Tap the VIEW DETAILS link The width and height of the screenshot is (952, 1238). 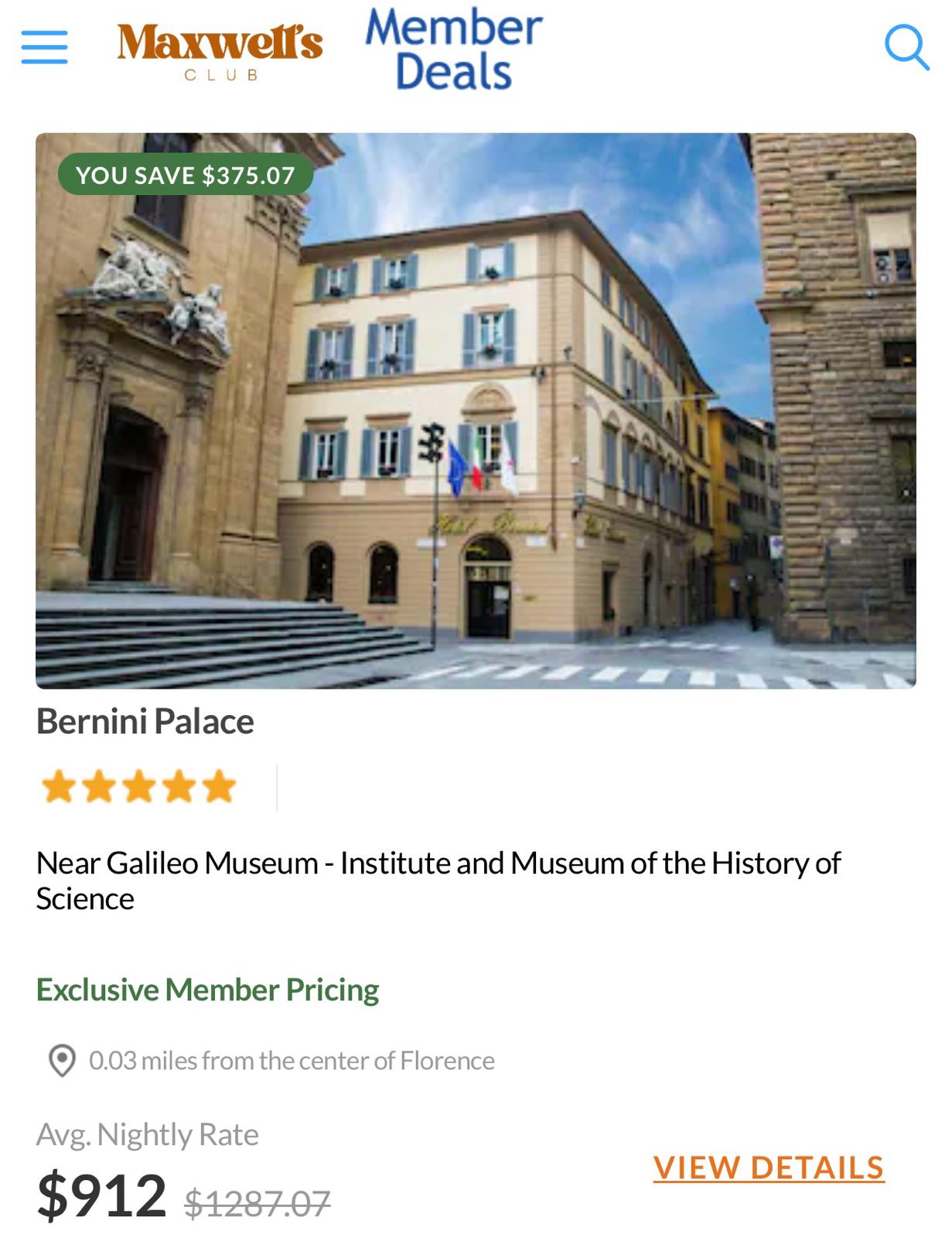(768, 1168)
